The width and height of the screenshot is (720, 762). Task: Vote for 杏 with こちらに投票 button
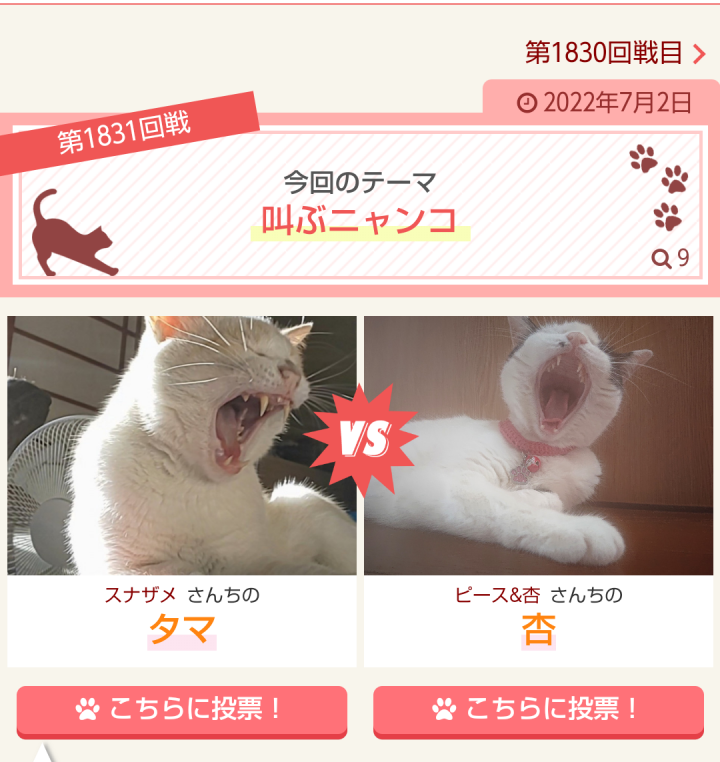[x=538, y=710]
